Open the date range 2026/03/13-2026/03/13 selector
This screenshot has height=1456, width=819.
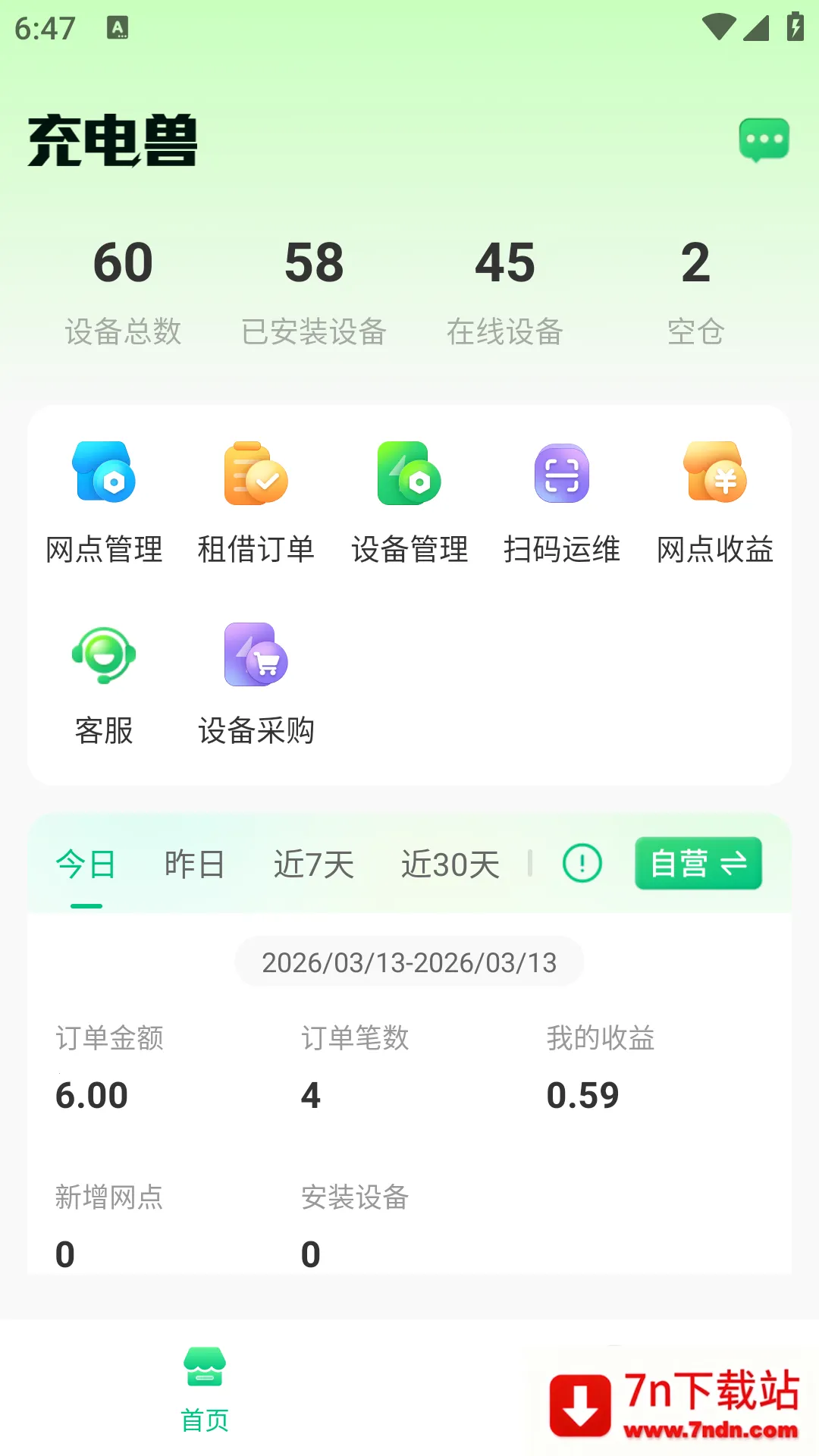point(409,962)
